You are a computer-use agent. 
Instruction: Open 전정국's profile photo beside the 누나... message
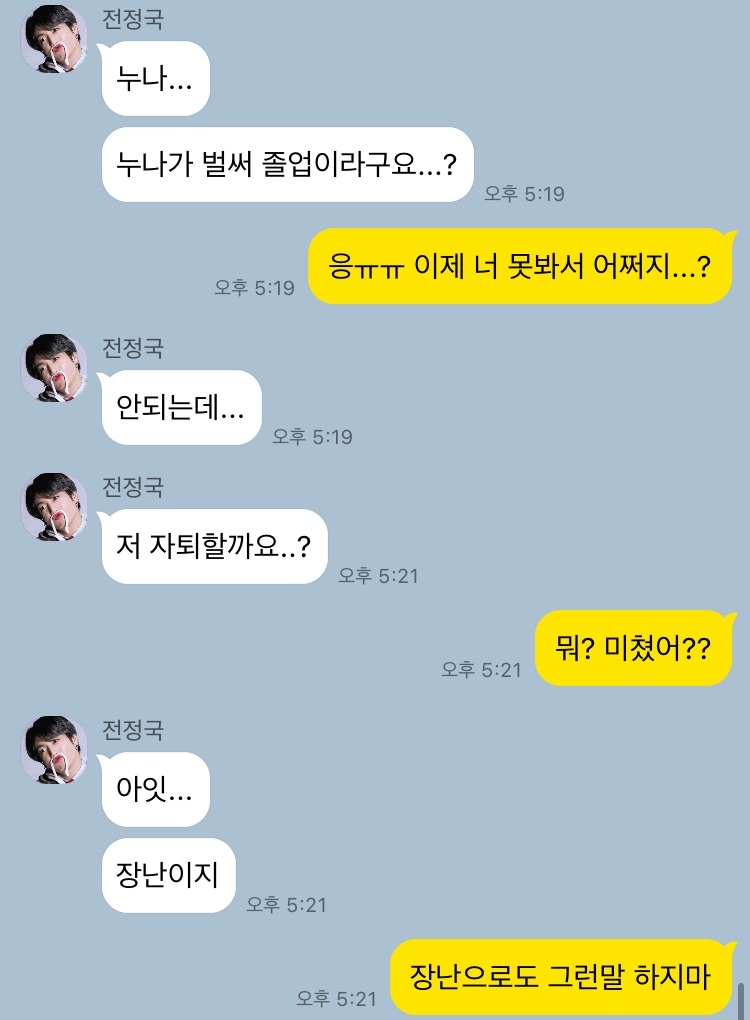click(54, 38)
